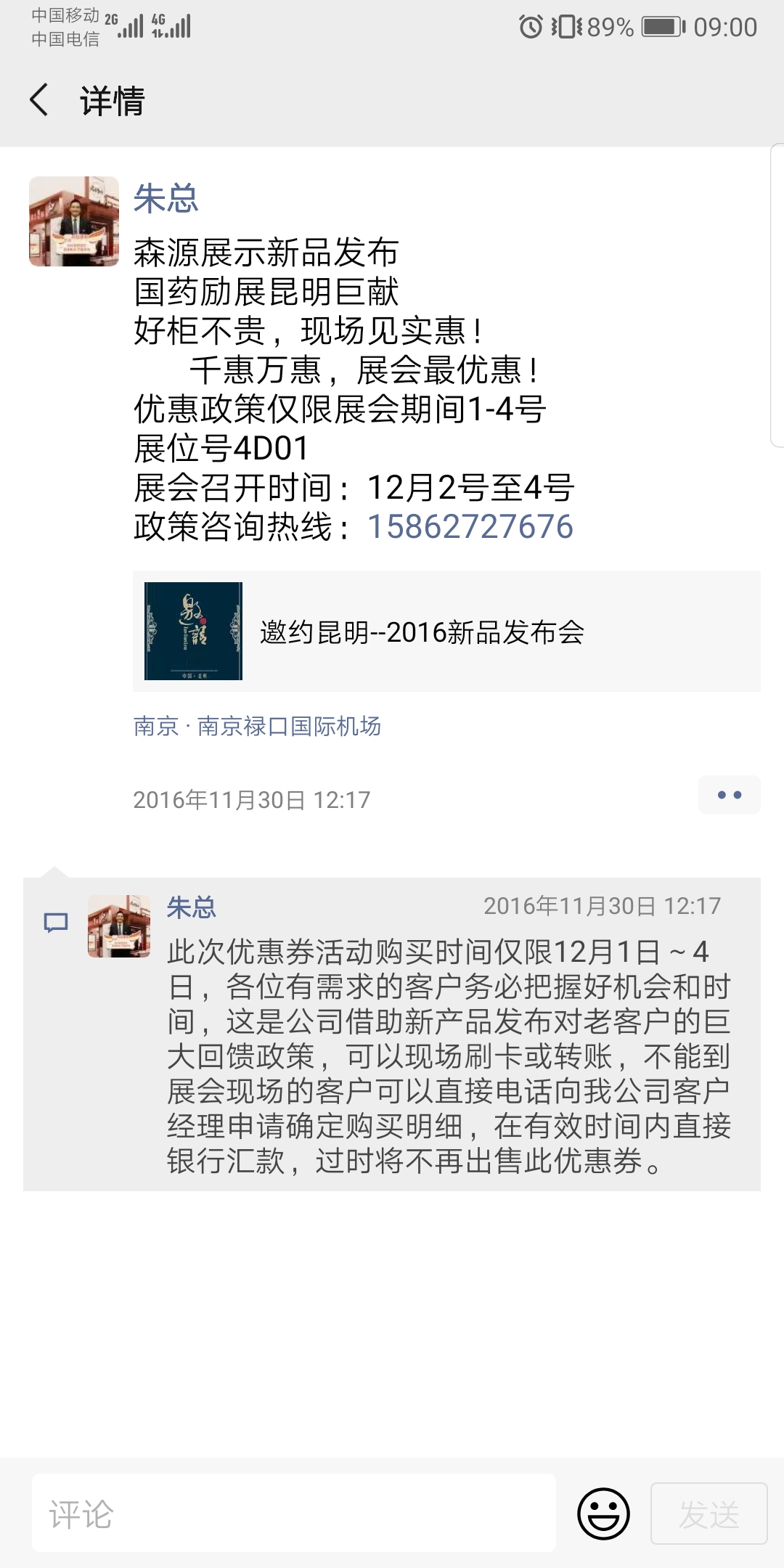Viewport: 784px width, 1568px height.
Task: View the location 南京·南京禄口国际机场
Action: coord(257,726)
